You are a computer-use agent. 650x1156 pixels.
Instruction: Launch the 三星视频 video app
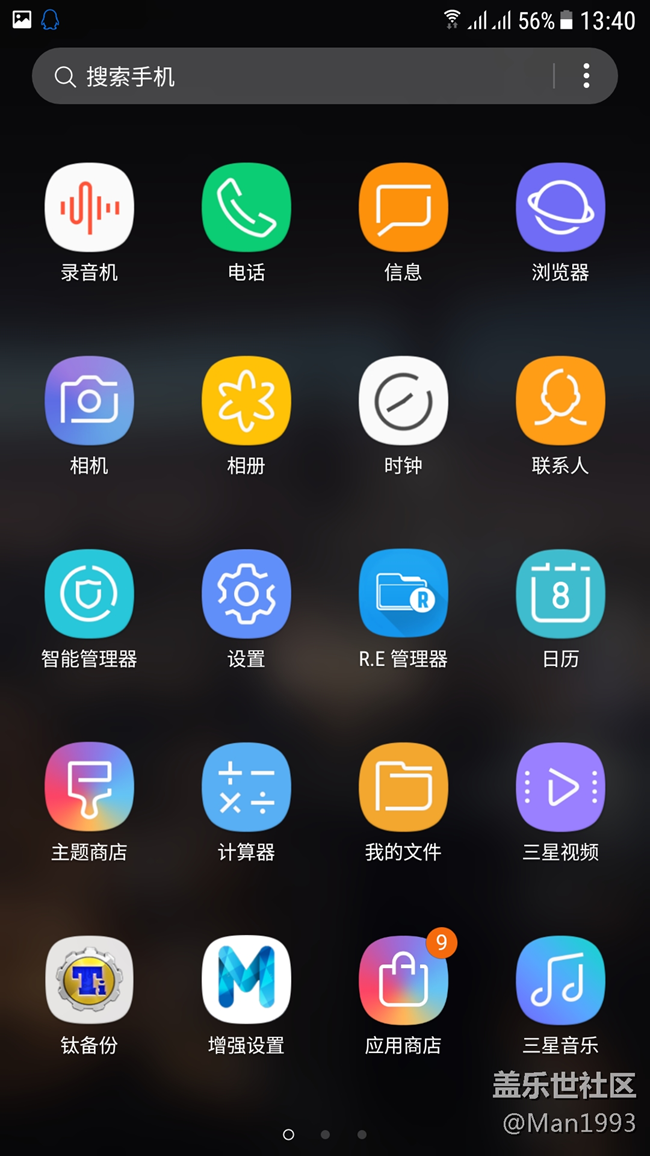560,787
